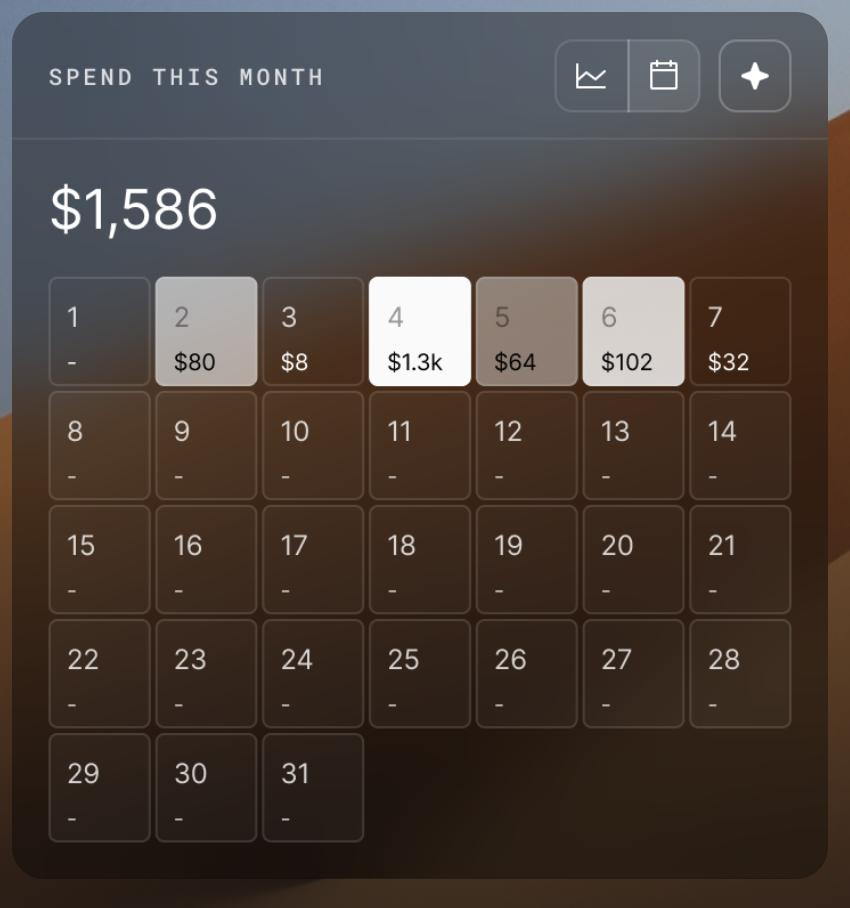Open the sparkle AI insights button
The image size is (850, 908).
click(755, 76)
